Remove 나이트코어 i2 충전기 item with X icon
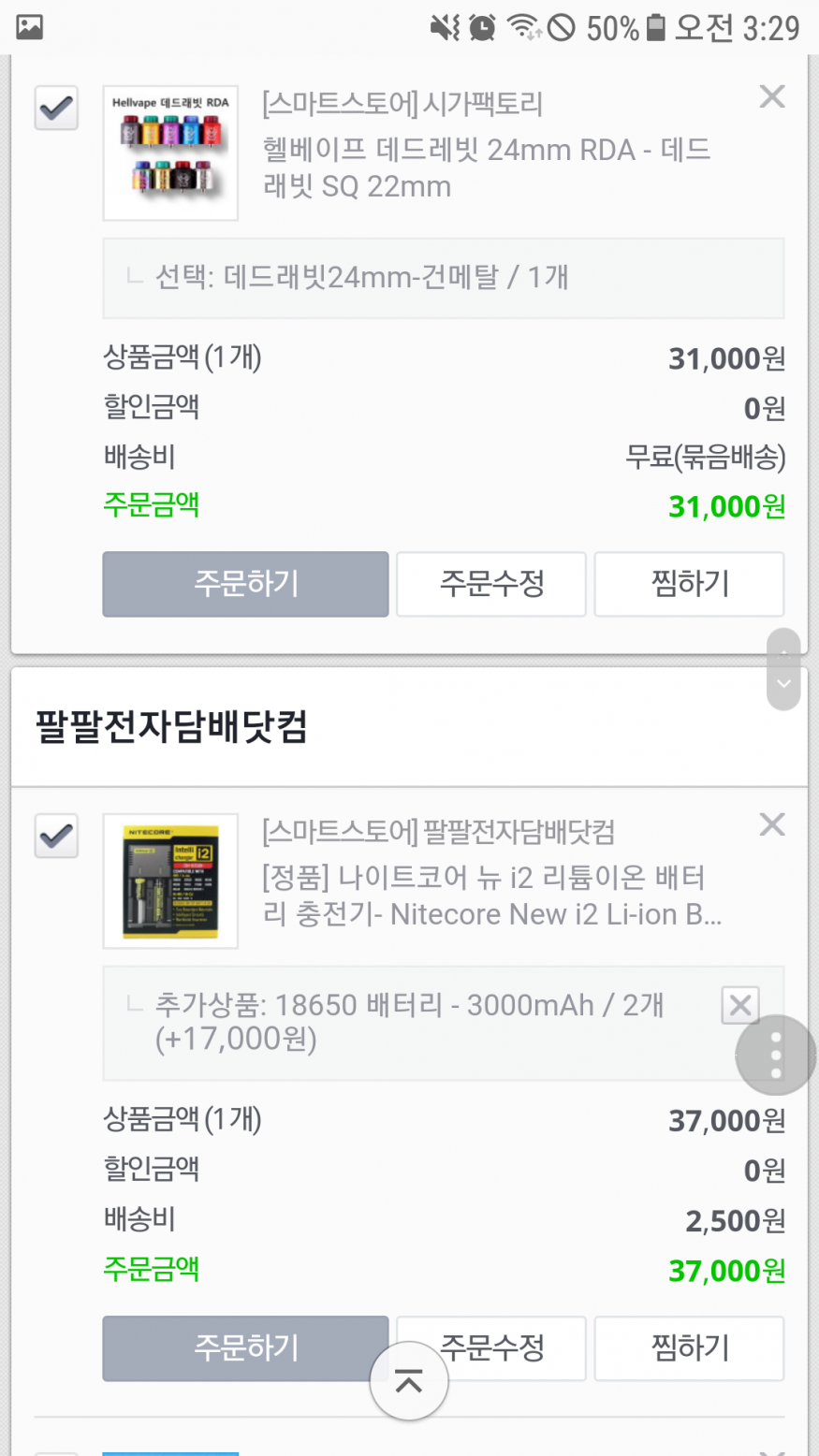 coord(772,824)
